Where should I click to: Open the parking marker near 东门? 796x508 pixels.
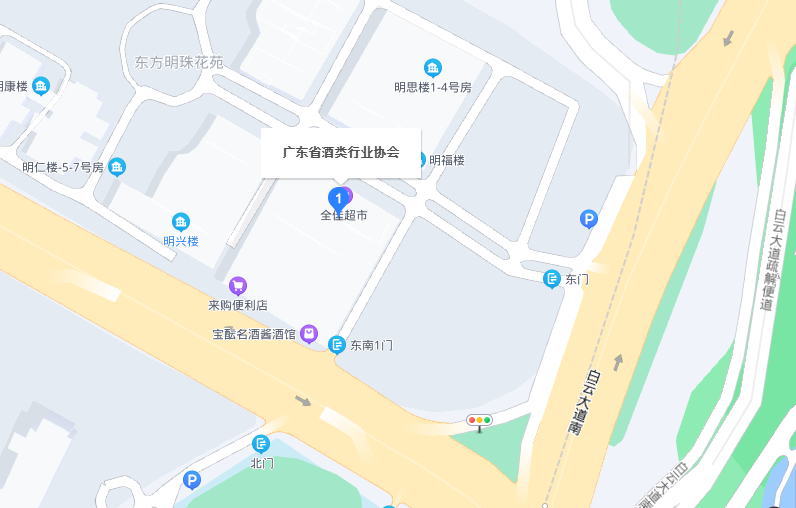(589, 218)
